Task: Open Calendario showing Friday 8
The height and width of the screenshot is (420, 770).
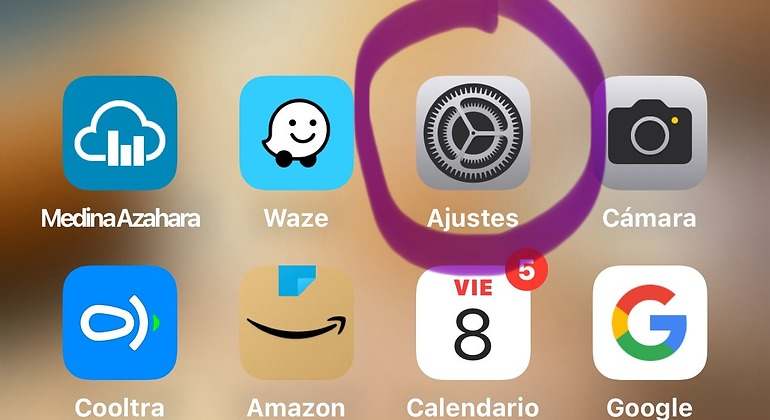Action: 473,322
